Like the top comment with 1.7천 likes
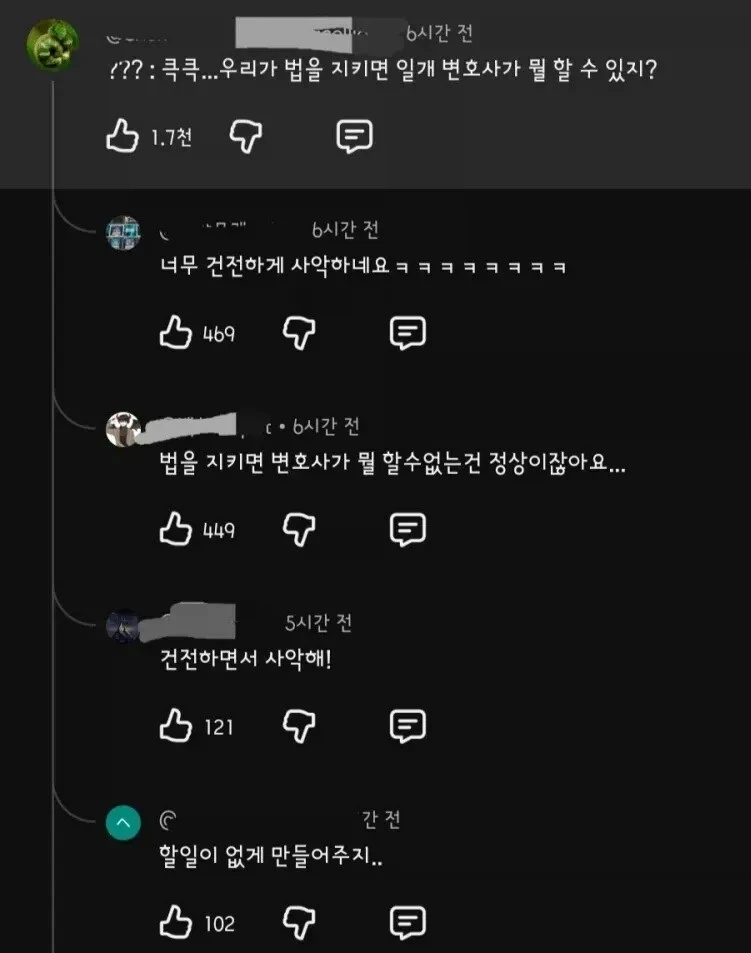The width and height of the screenshot is (751, 953). coord(122,137)
